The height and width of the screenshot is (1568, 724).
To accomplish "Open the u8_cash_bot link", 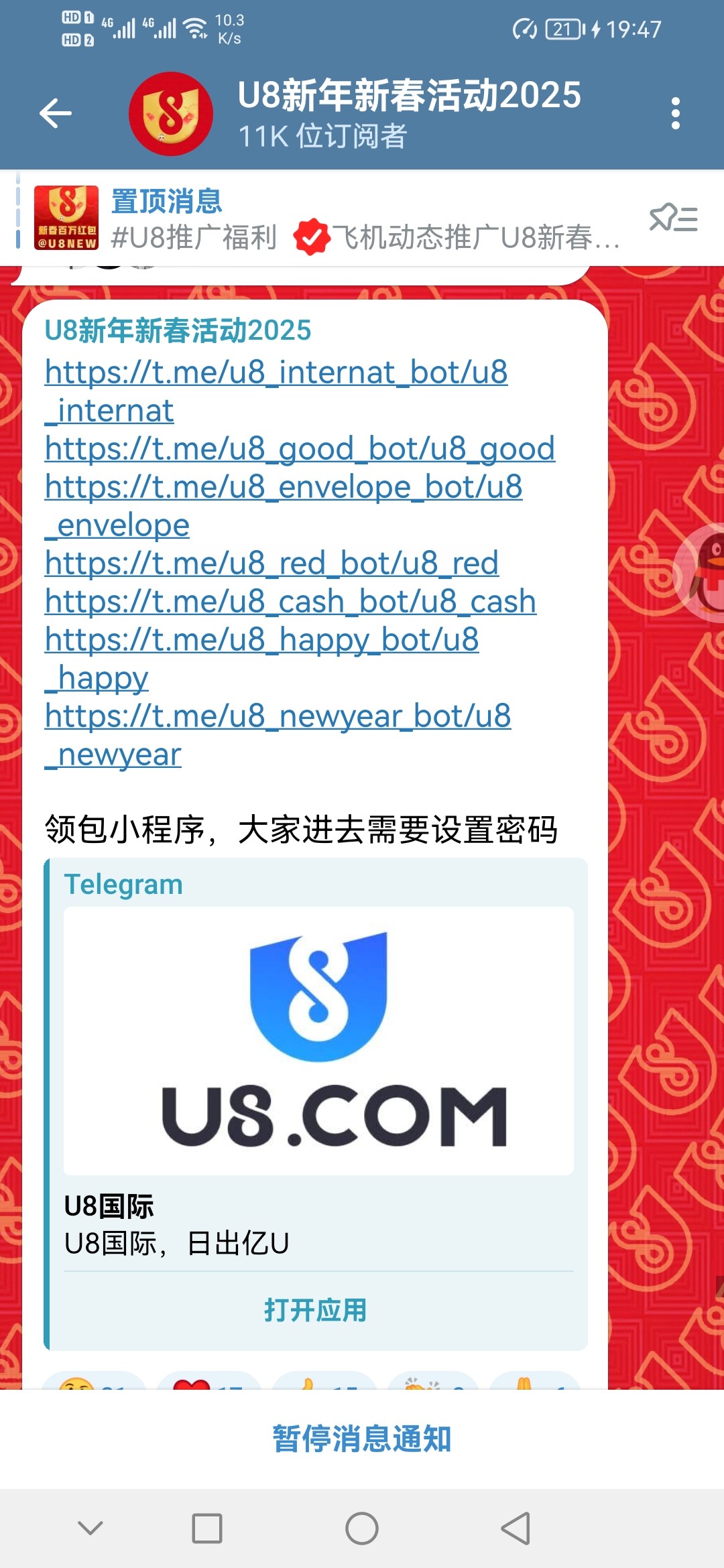I will pyautogui.click(x=290, y=602).
